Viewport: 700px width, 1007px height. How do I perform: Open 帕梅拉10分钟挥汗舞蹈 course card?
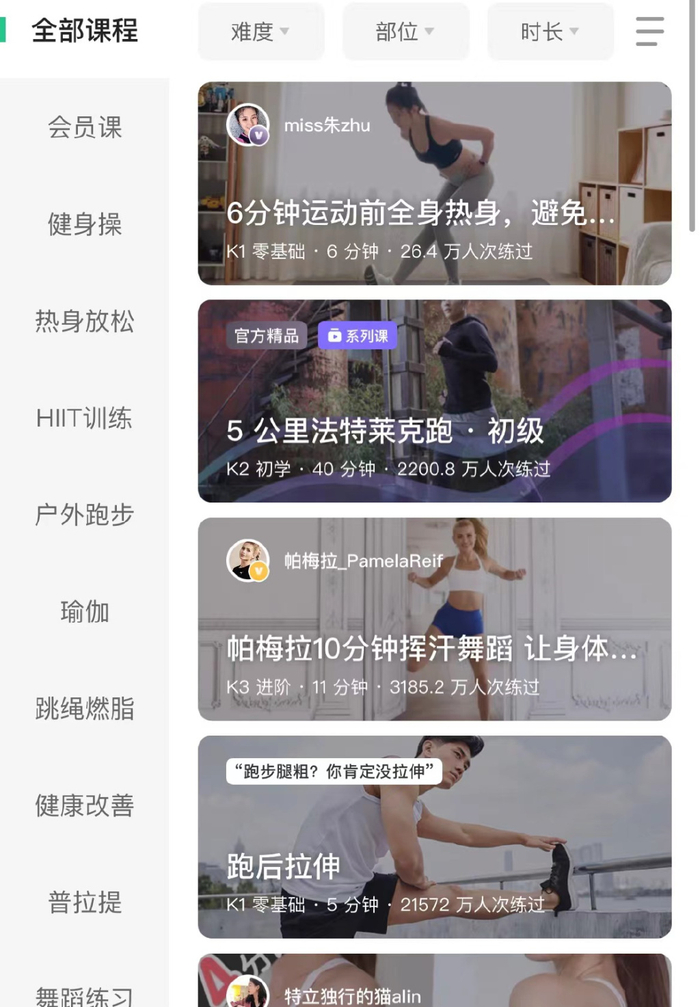(434, 619)
